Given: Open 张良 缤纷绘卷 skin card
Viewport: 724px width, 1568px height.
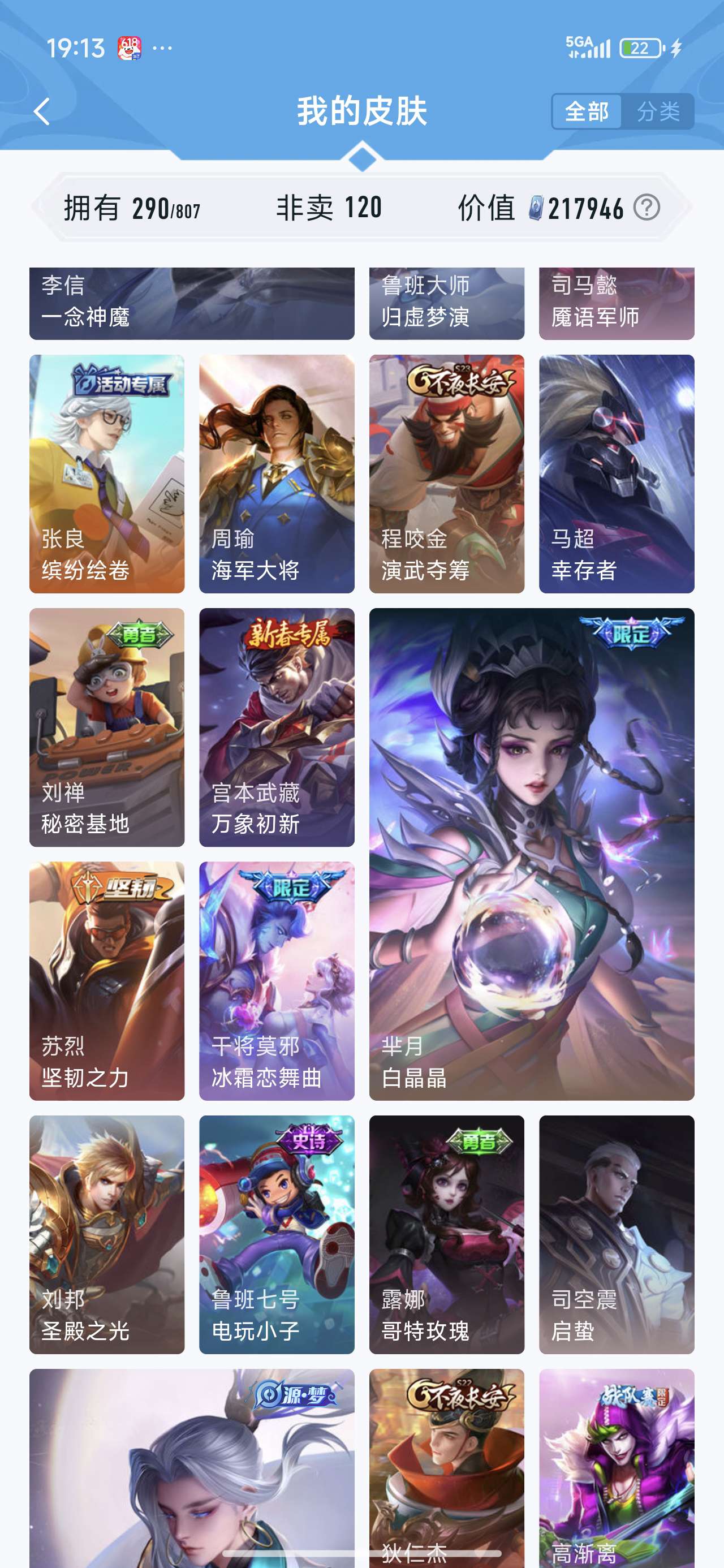Looking at the screenshot, I should (106, 473).
